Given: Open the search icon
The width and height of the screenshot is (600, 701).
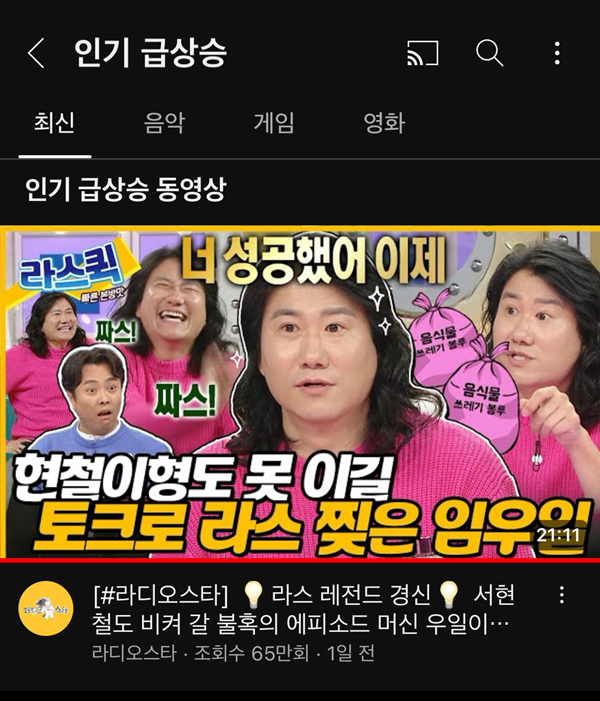Looking at the screenshot, I should [489, 53].
